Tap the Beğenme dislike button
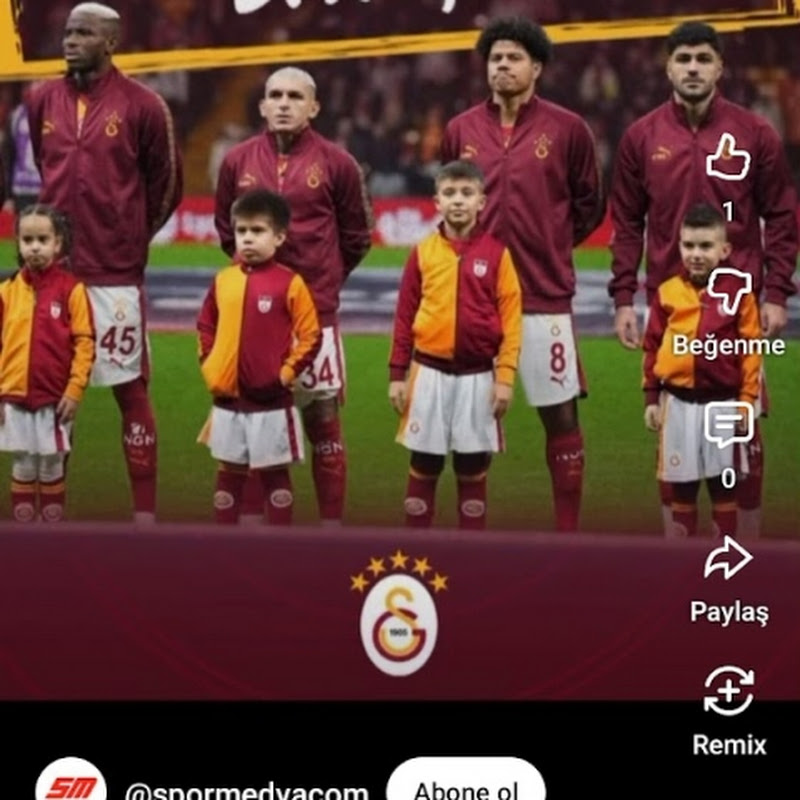Image resolution: width=800 pixels, height=800 pixels. [x=728, y=291]
